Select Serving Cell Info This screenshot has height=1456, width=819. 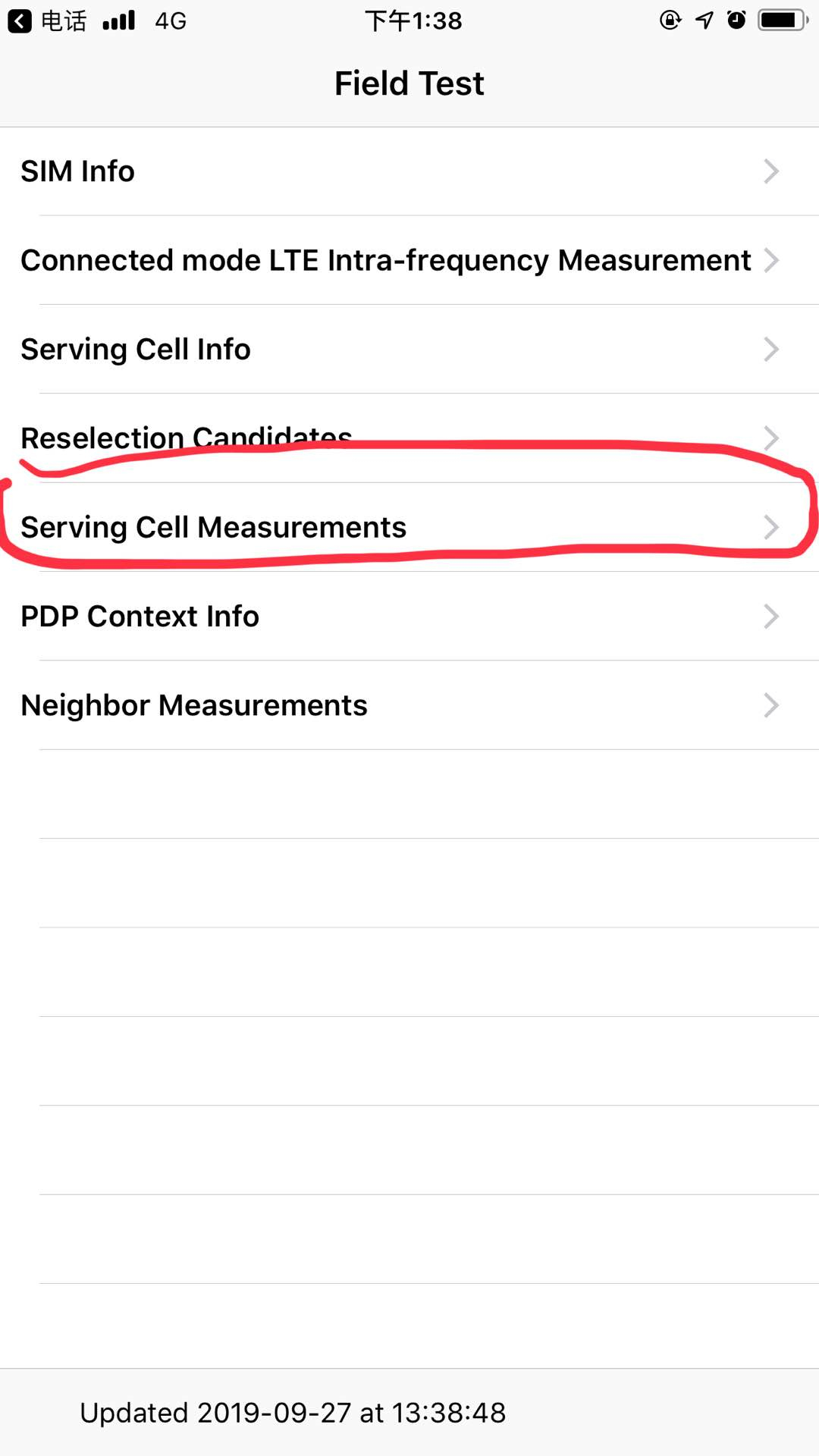tap(409, 350)
